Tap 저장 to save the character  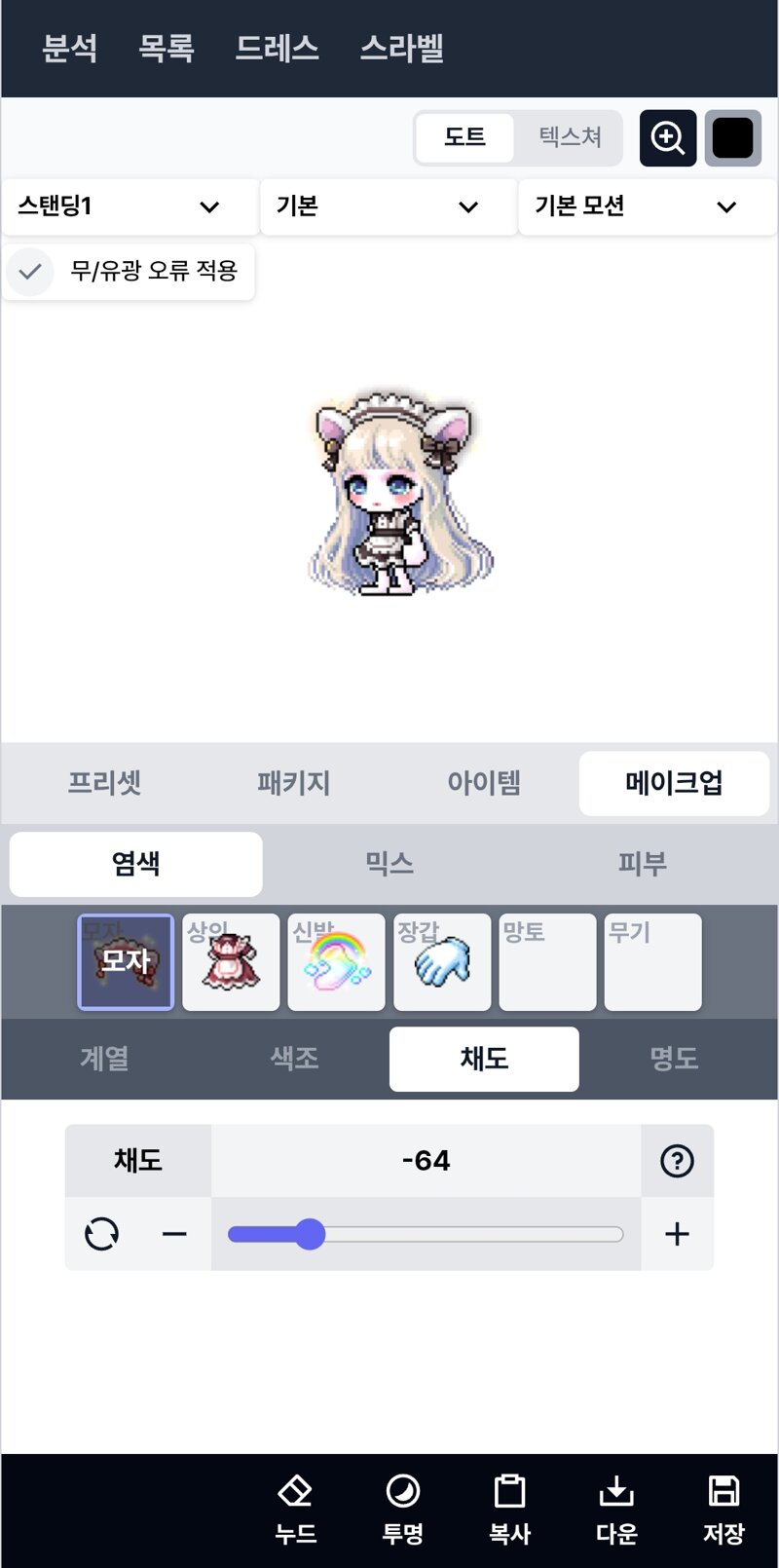723,1510
